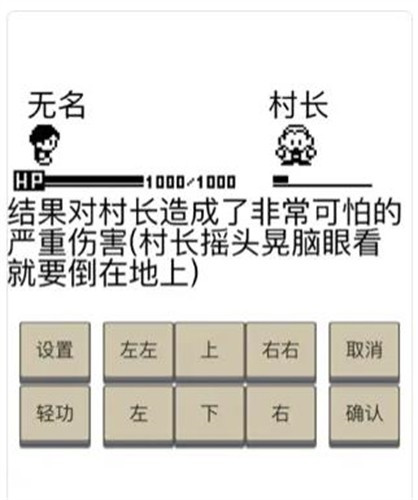This screenshot has height=500, width=418.
Task: Tap the 左左 double-left button
Action: click(138, 351)
